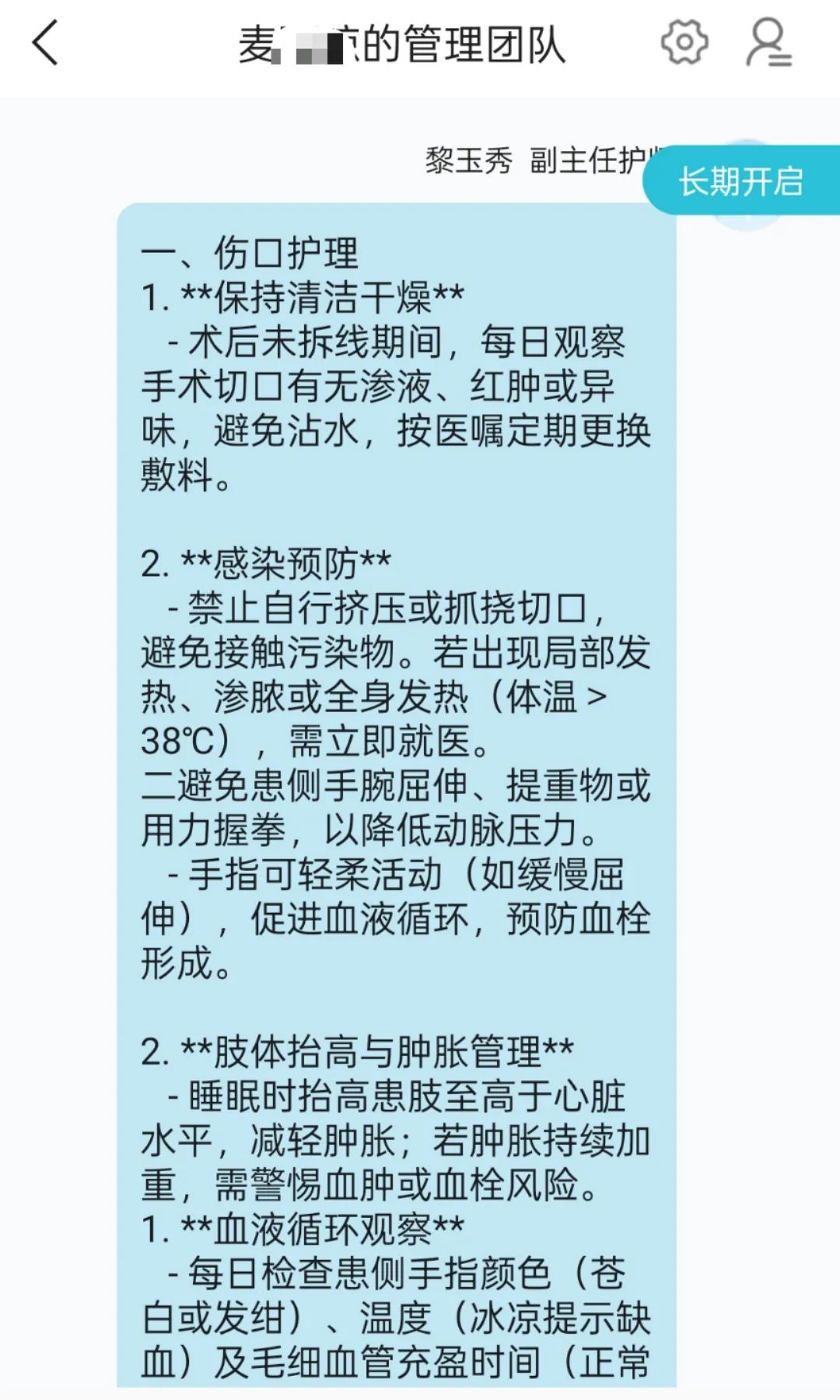The width and height of the screenshot is (840, 1400).
Task: Open the team members profile icon
Action: click(768, 43)
